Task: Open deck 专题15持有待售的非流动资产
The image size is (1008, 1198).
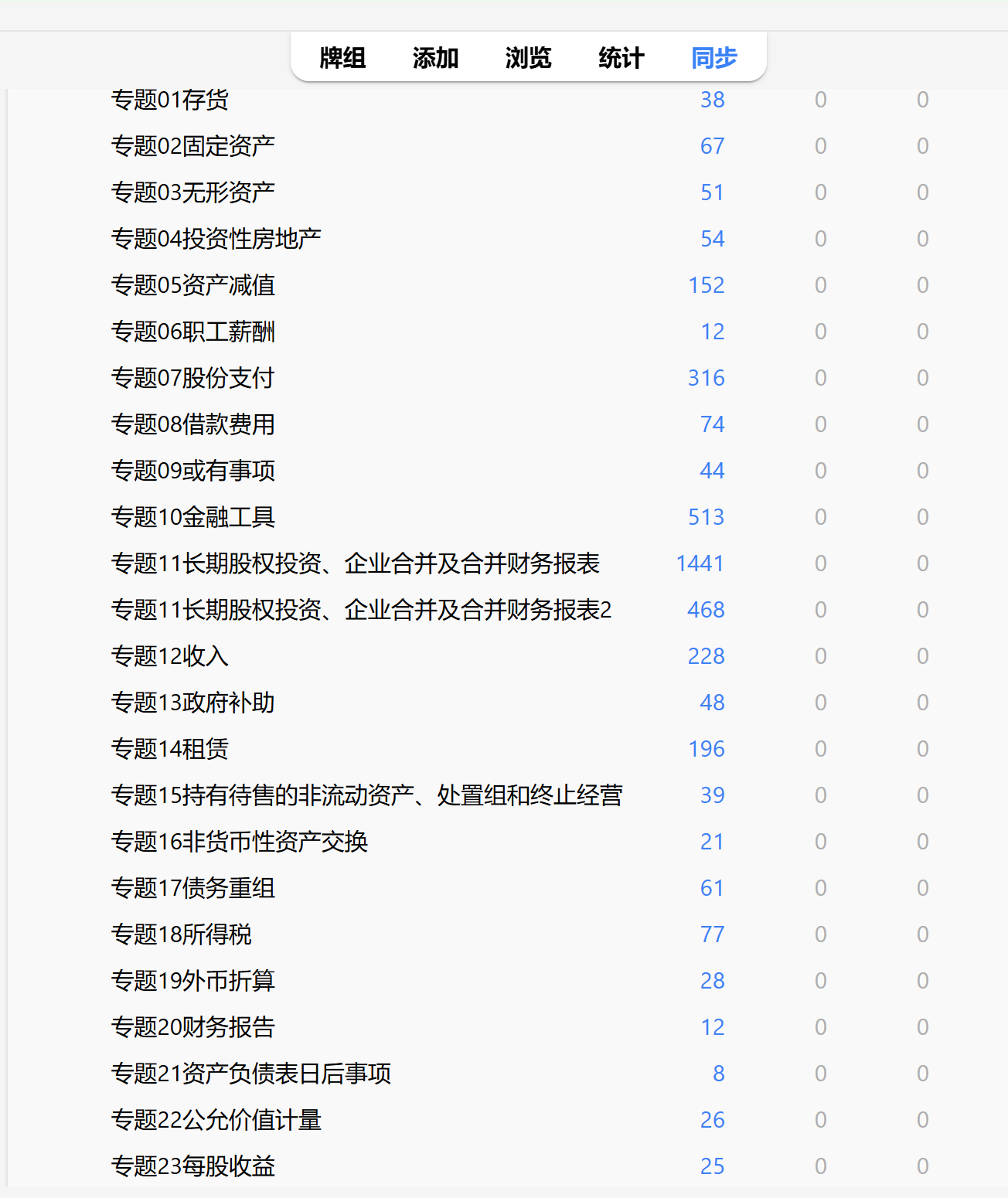Action: [367, 795]
